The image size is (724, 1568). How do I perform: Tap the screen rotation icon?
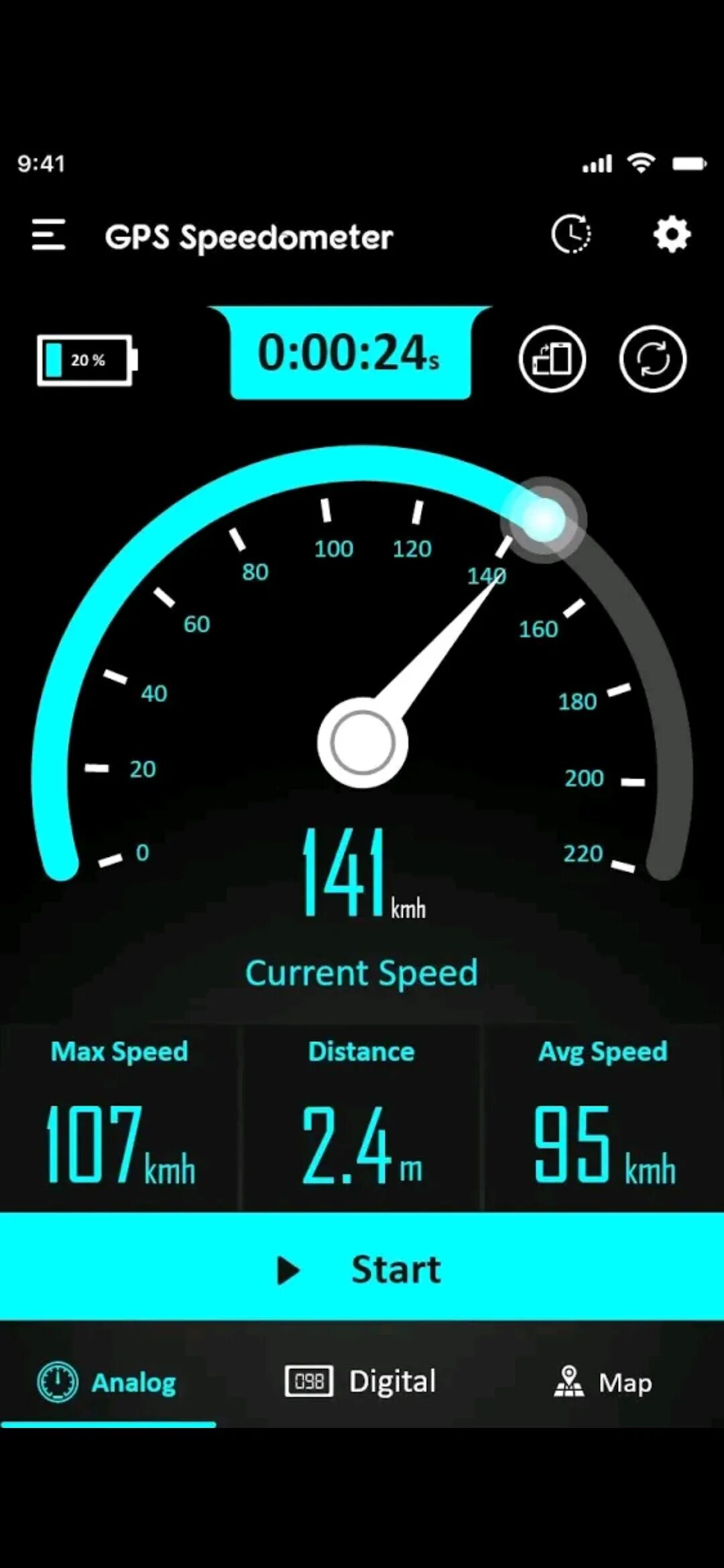click(x=552, y=359)
